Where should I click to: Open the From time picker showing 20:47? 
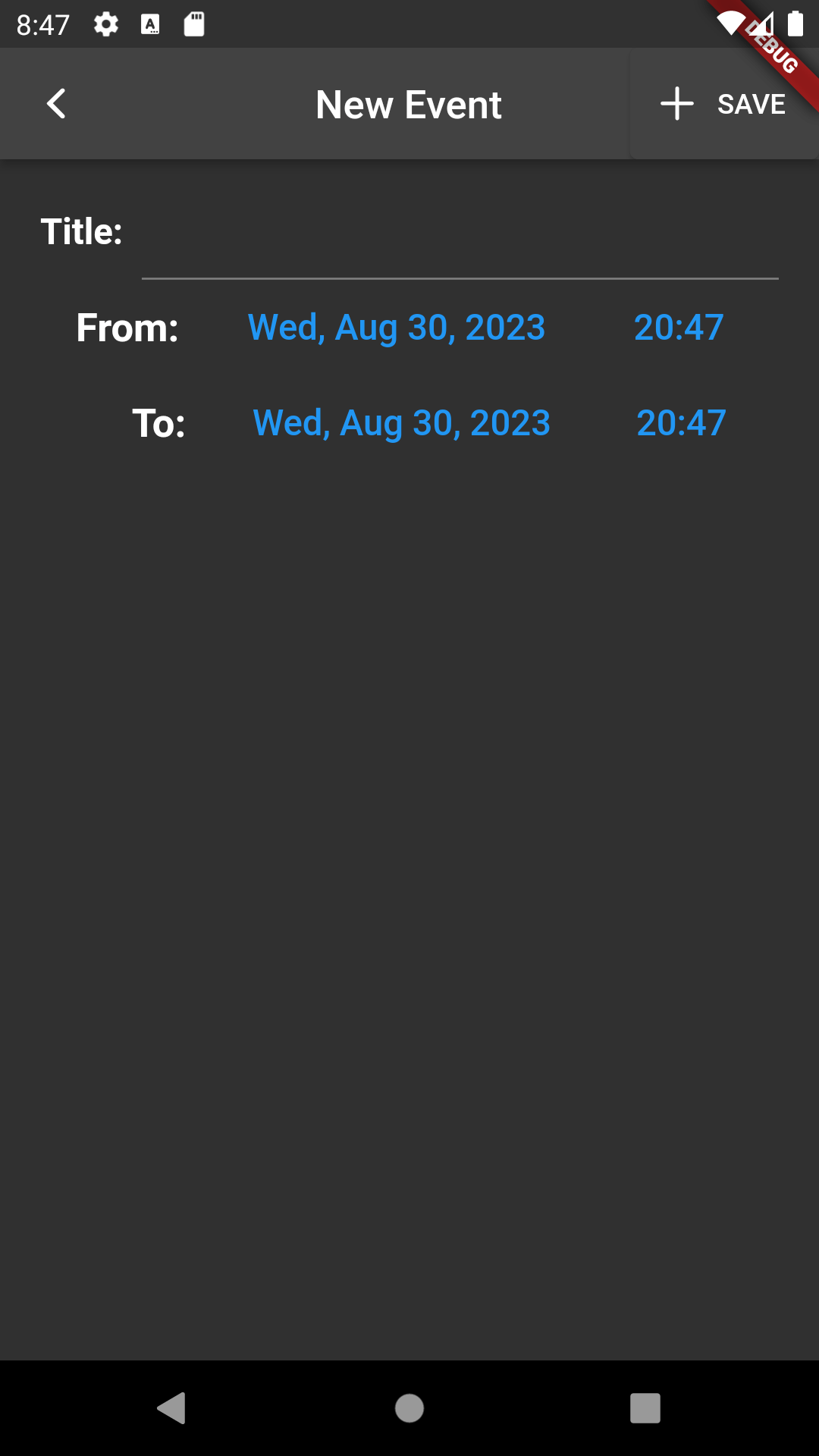pos(678,327)
